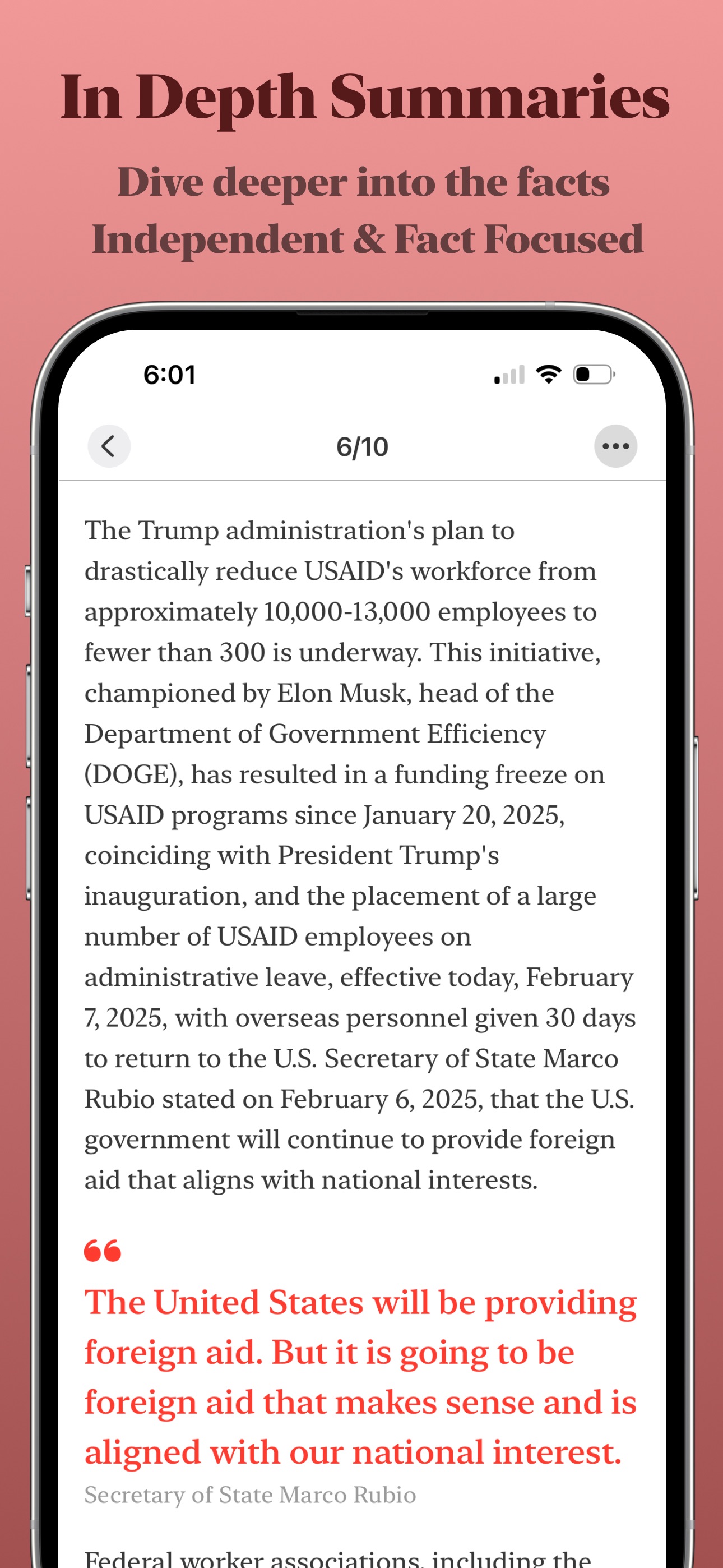Tap the article paragraph about USAID workforce cuts
Image resolution: width=723 pixels, height=1568 pixels.
click(x=360, y=852)
